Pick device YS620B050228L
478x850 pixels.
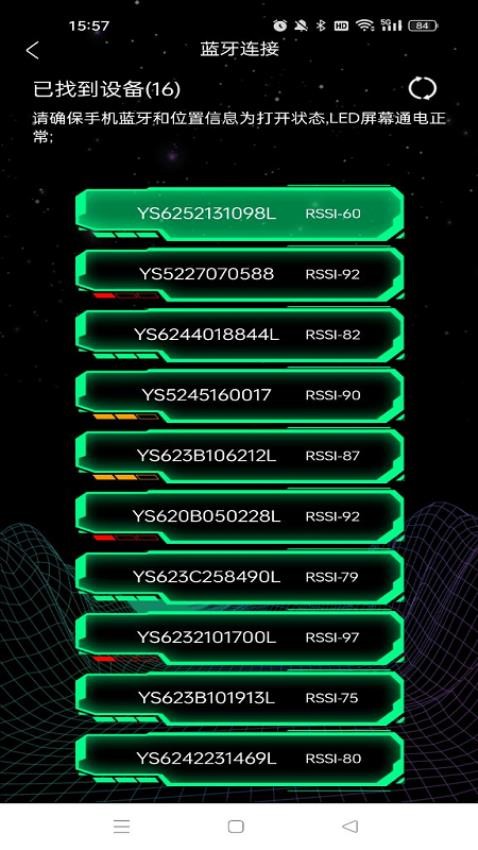[x=240, y=517]
